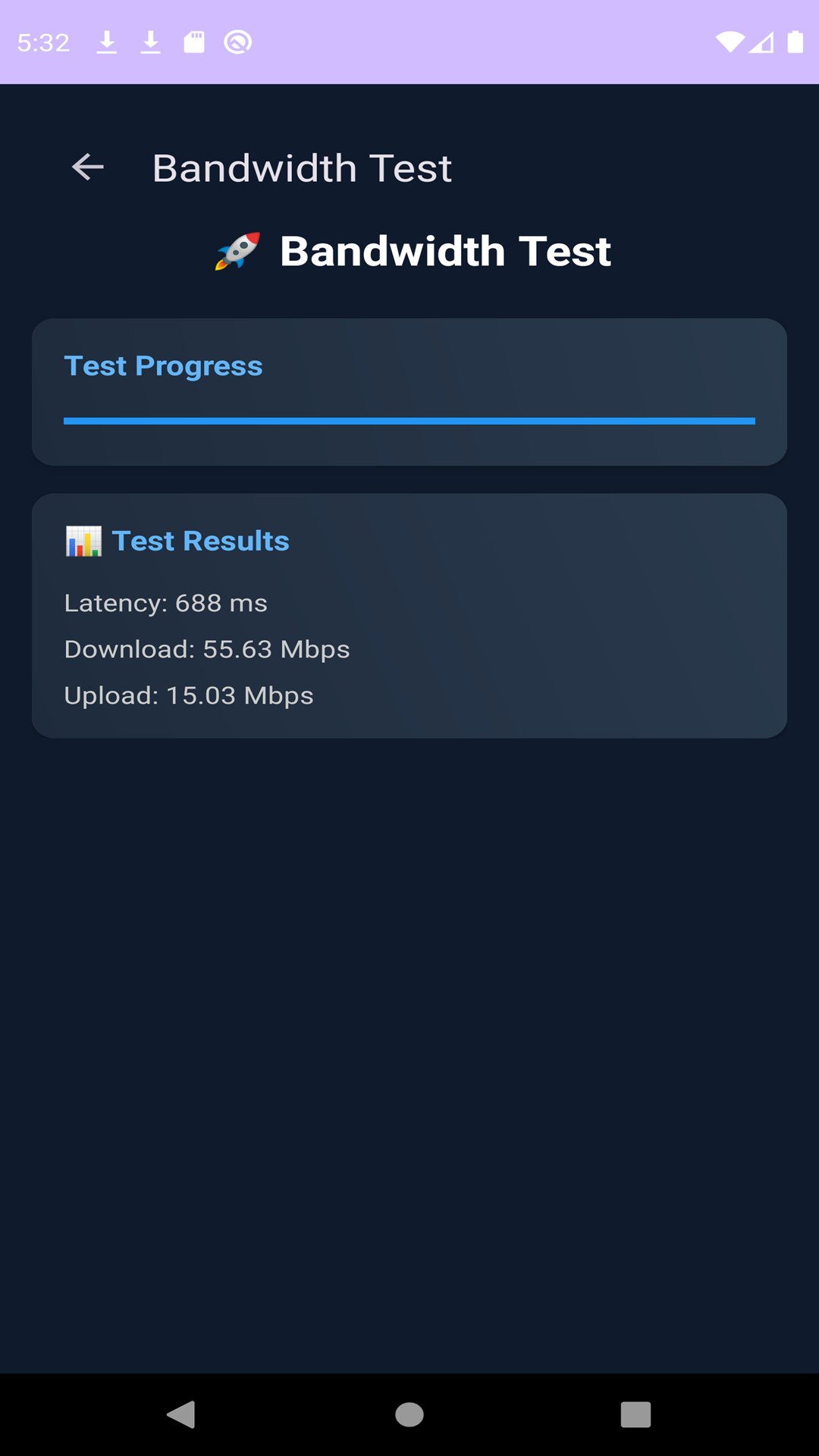819x1456 pixels.
Task: Open the recent apps view
Action: coord(635,1414)
